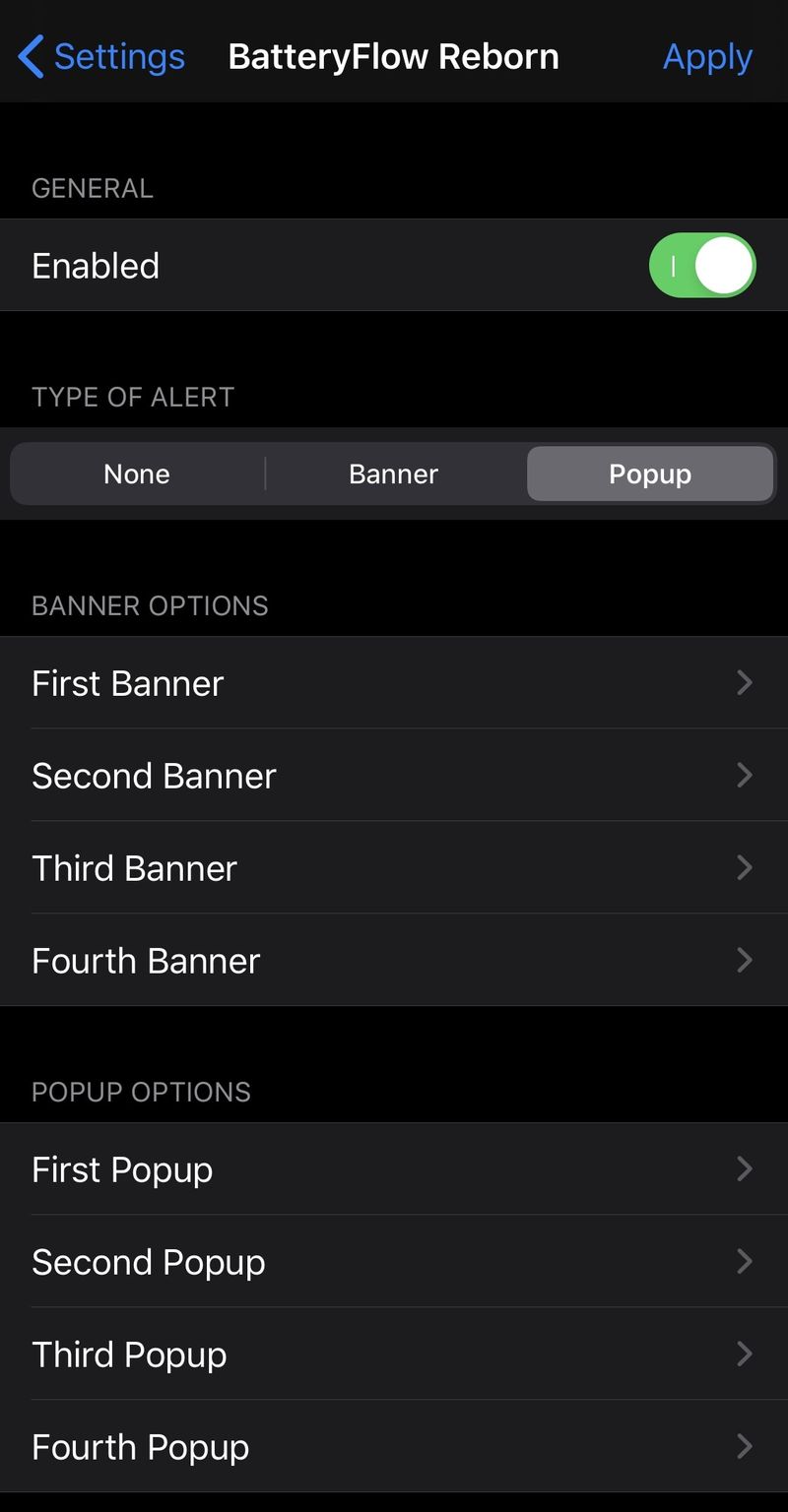Image resolution: width=788 pixels, height=1512 pixels.
Task: Open Second Popup options
Action: [394, 1262]
